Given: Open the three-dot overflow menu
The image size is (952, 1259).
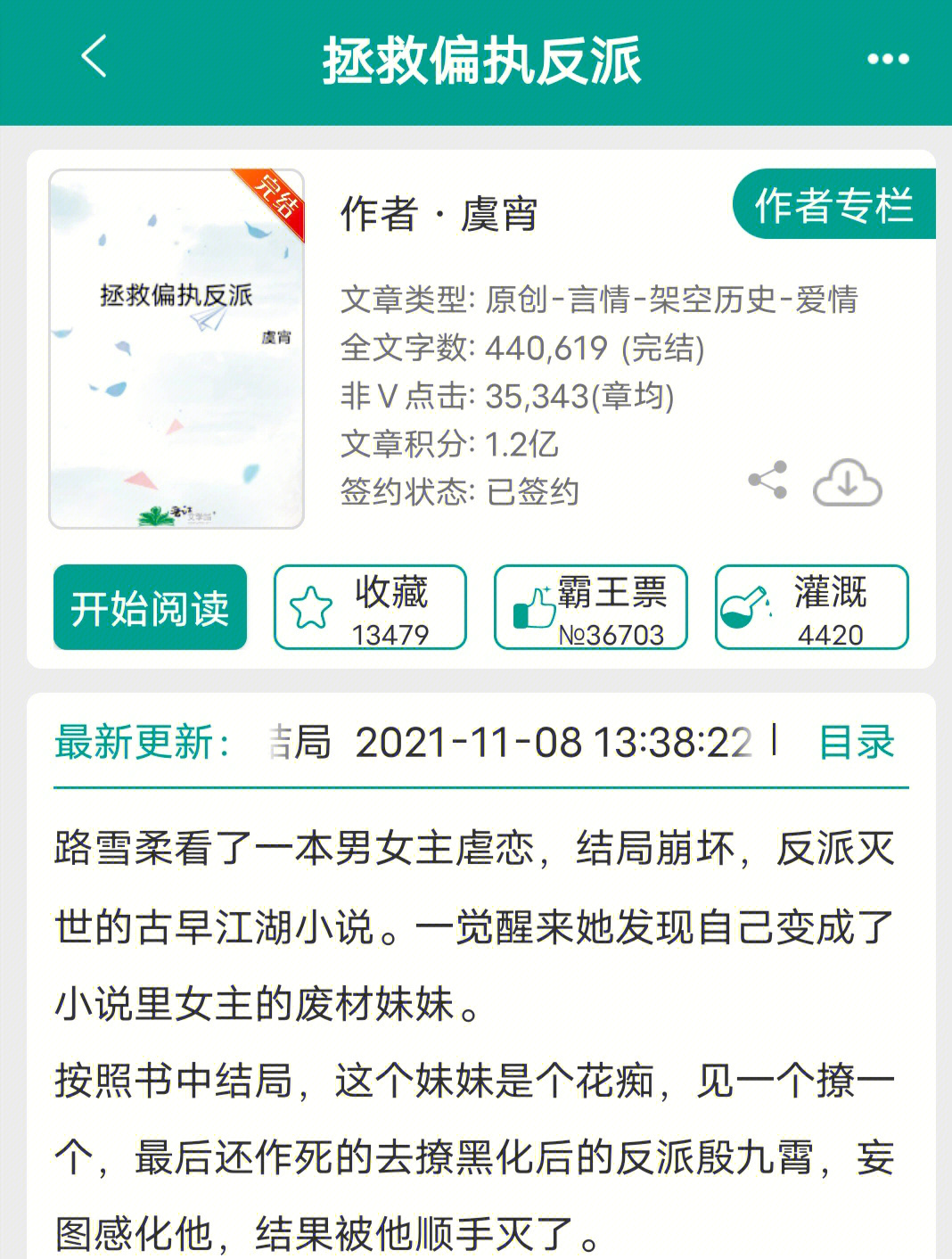Looking at the screenshot, I should pos(888,60).
